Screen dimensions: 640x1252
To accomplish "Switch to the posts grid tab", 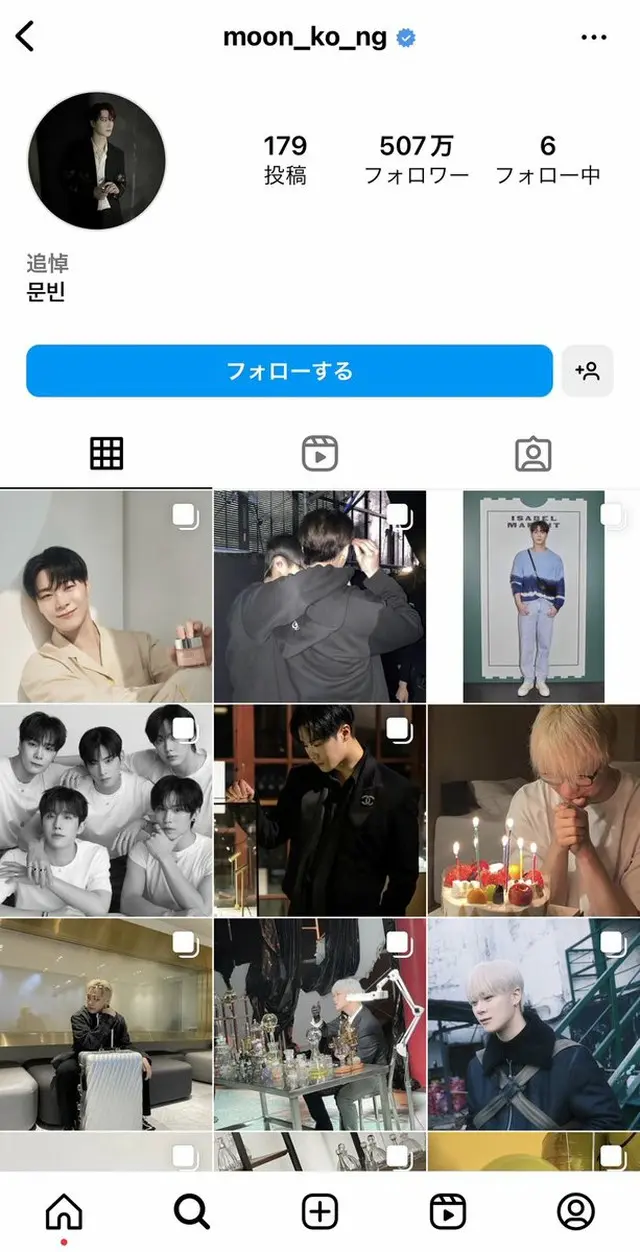I will click(106, 454).
